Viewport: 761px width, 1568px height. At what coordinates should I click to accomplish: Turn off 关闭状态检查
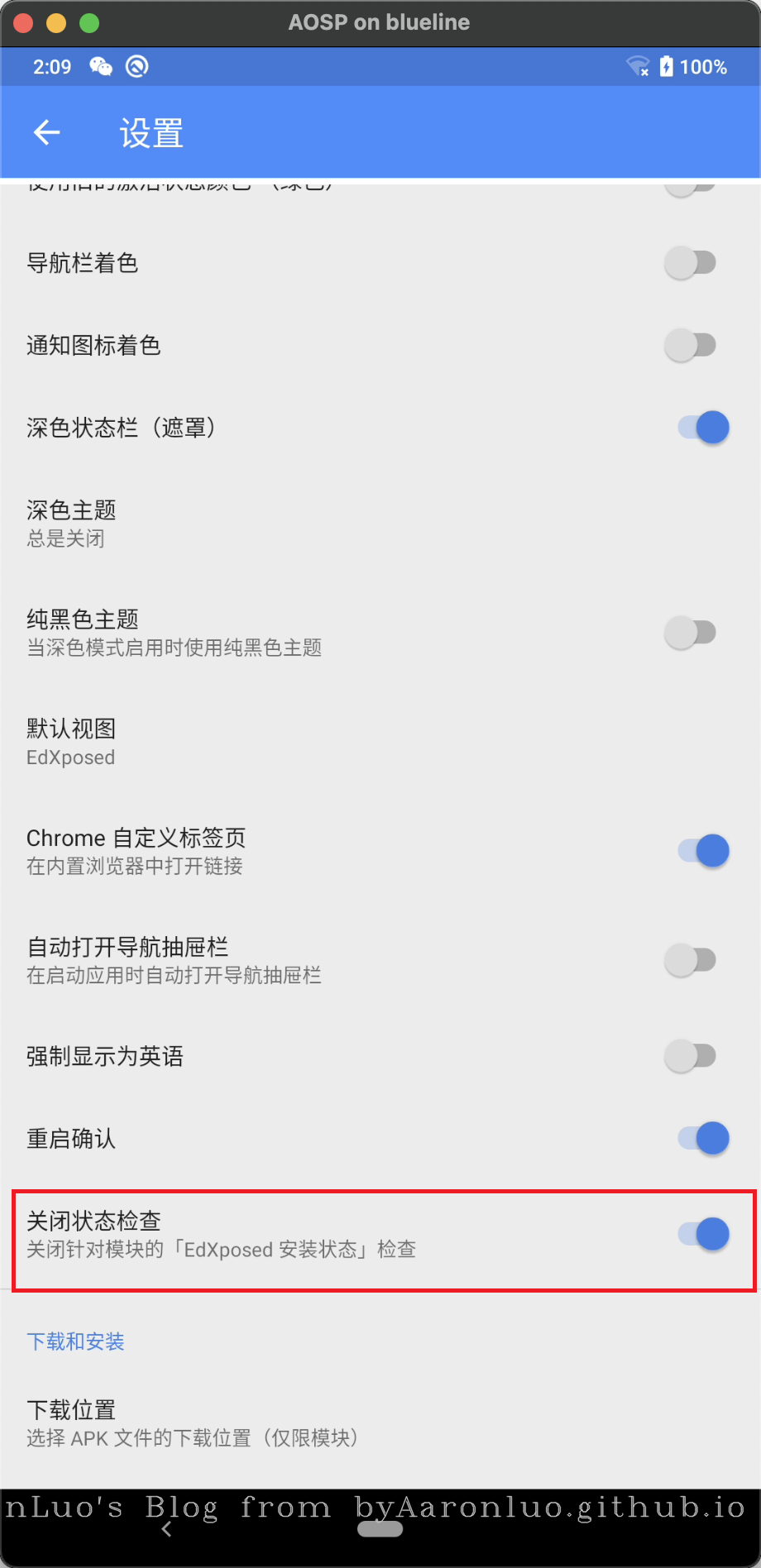click(x=703, y=1235)
